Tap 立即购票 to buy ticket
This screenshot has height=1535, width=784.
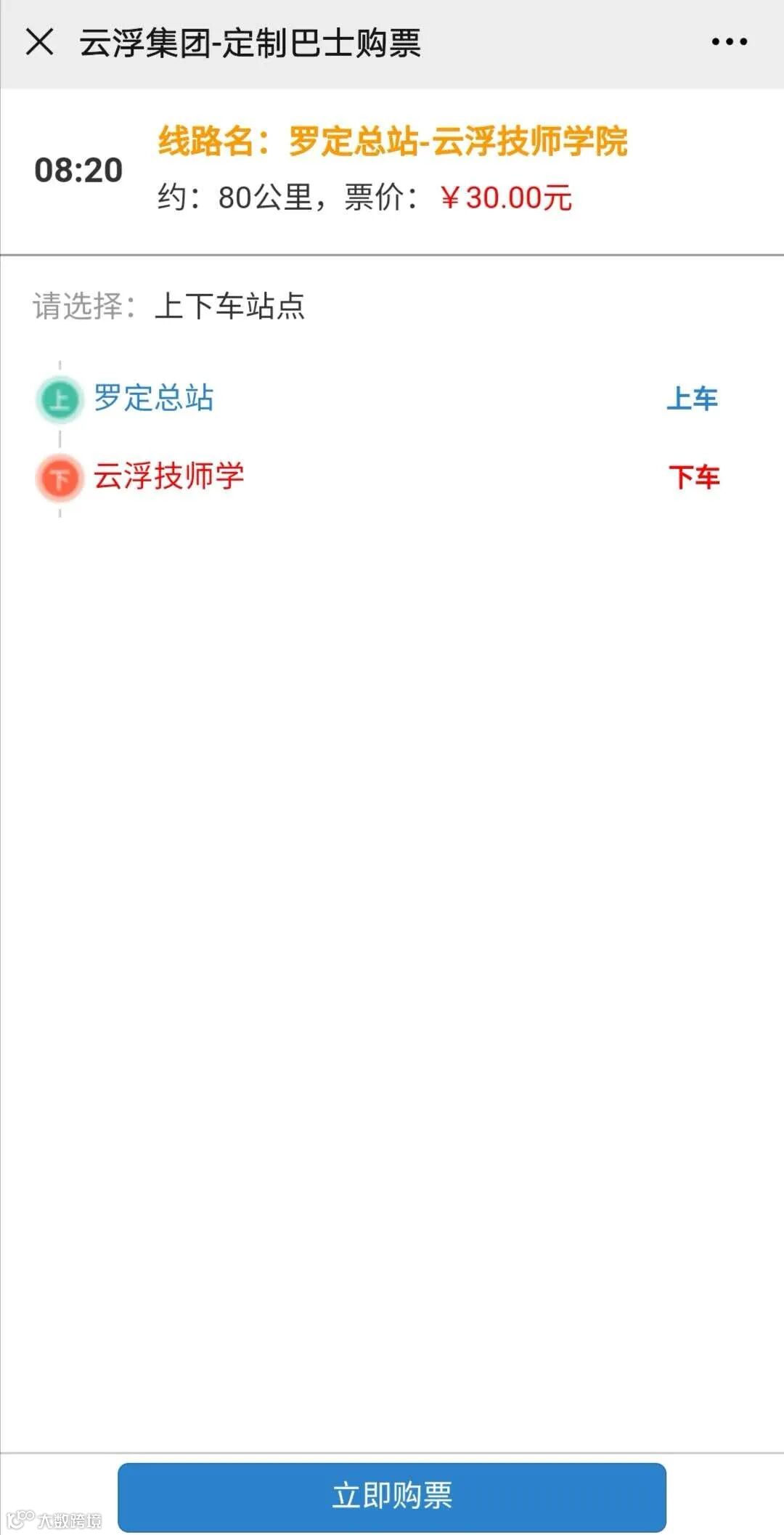tap(392, 1497)
